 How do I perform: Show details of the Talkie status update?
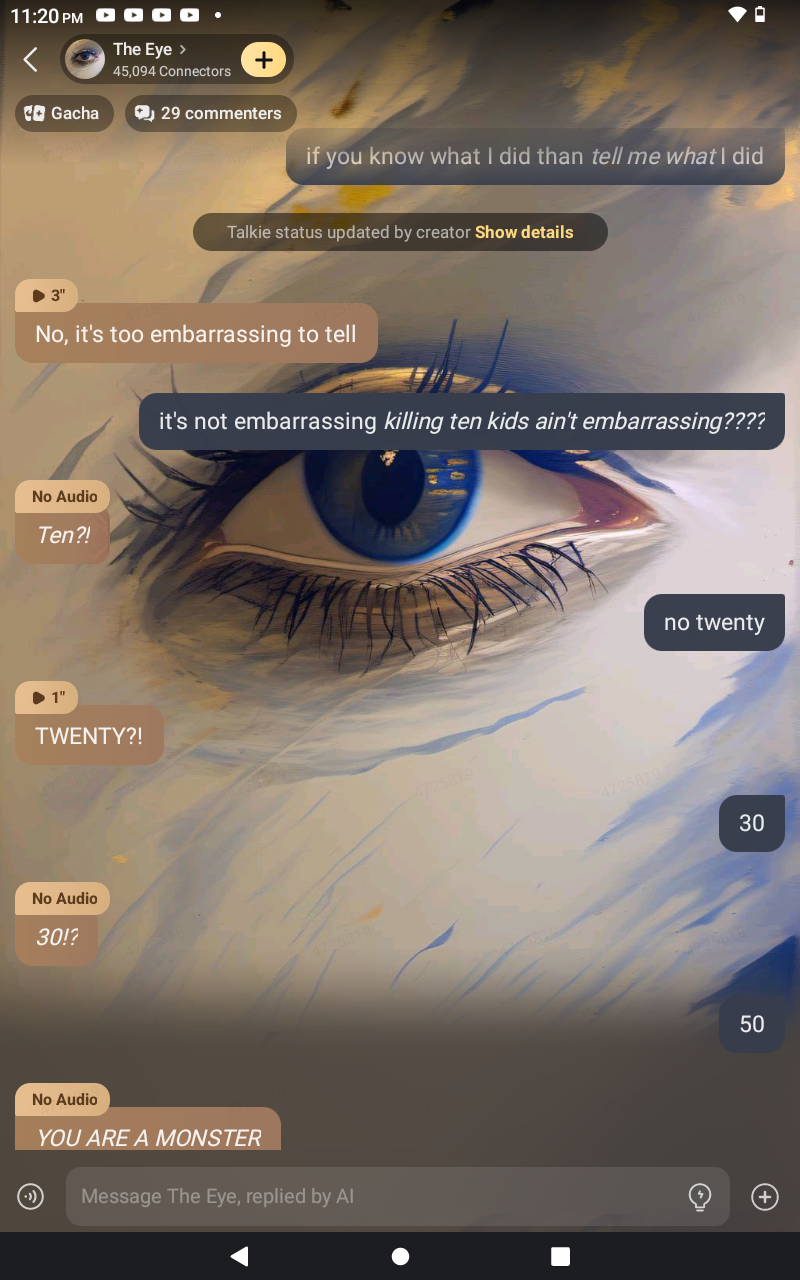(524, 232)
